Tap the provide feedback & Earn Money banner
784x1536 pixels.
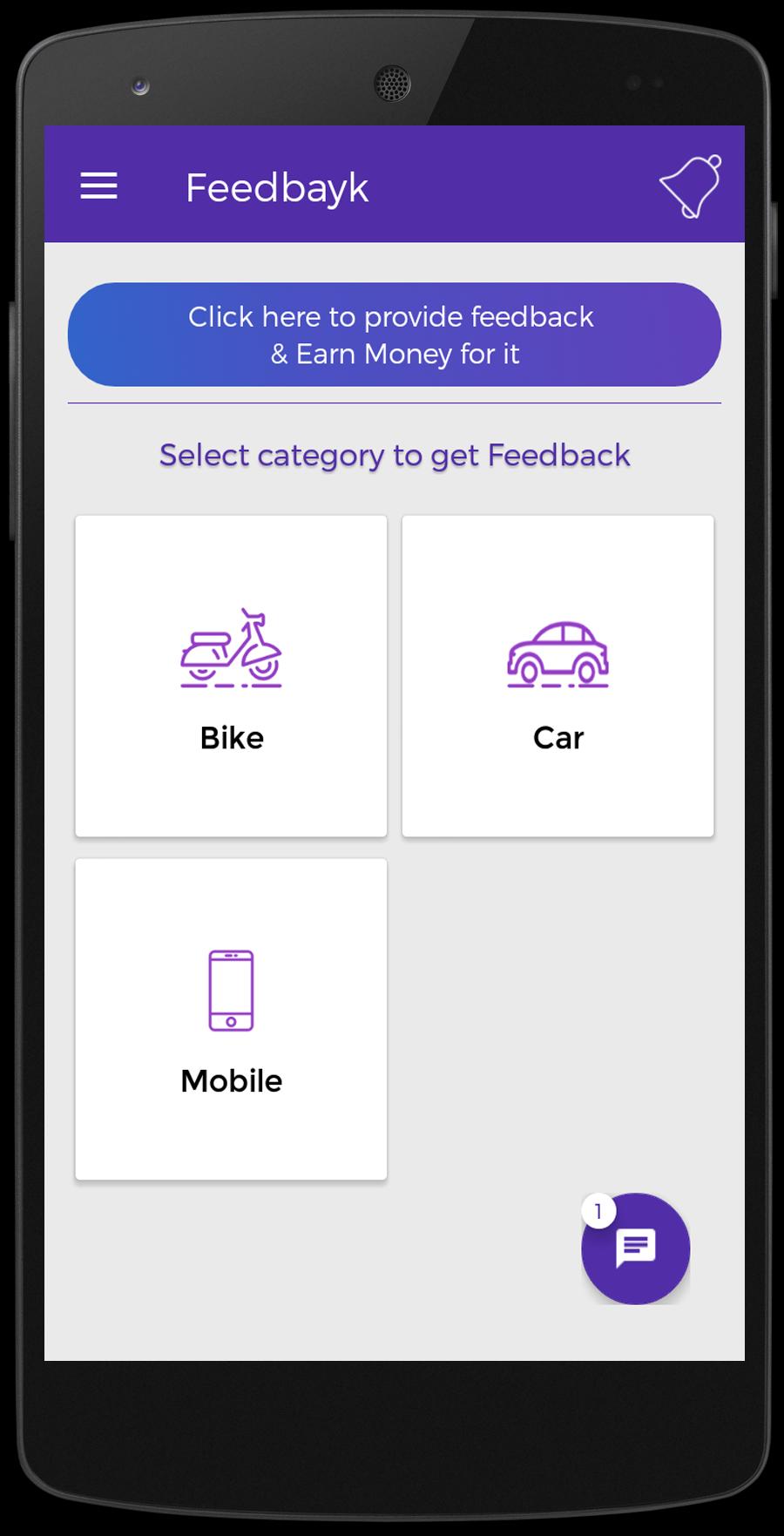pyautogui.click(x=395, y=335)
